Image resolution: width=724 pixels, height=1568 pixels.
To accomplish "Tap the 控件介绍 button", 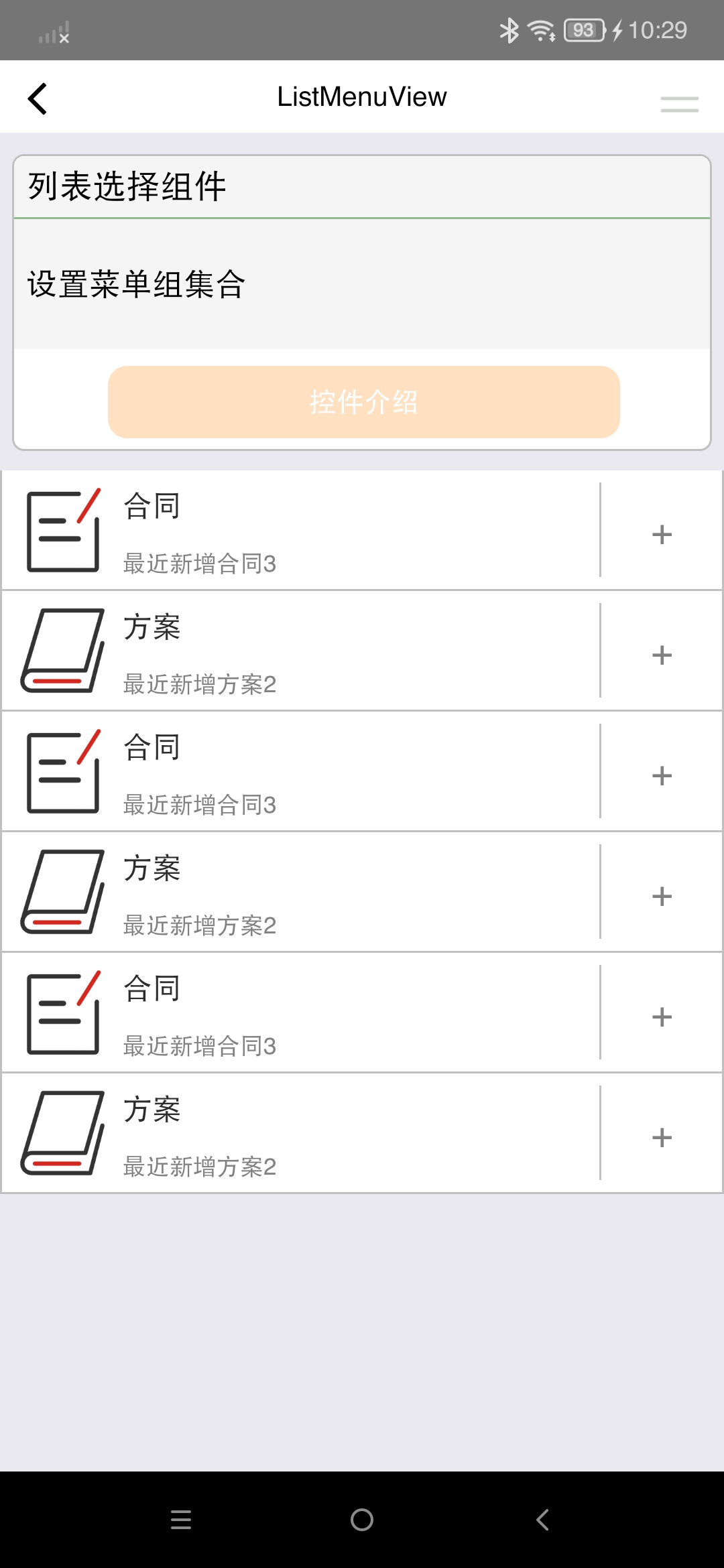I will [363, 402].
